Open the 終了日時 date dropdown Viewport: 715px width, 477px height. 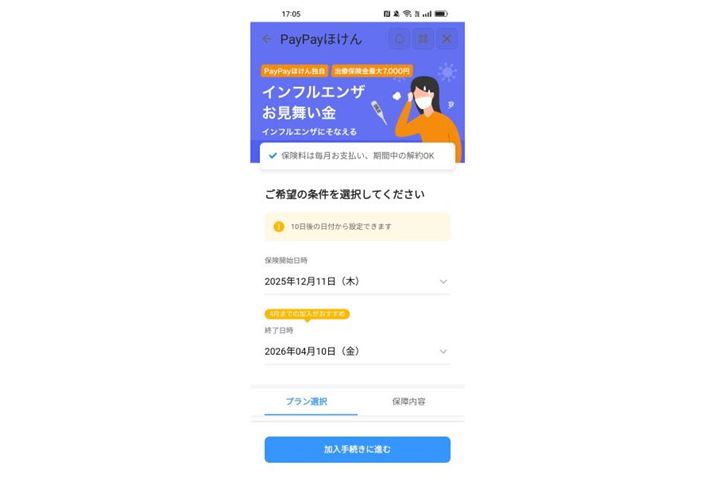[x=357, y=351]
